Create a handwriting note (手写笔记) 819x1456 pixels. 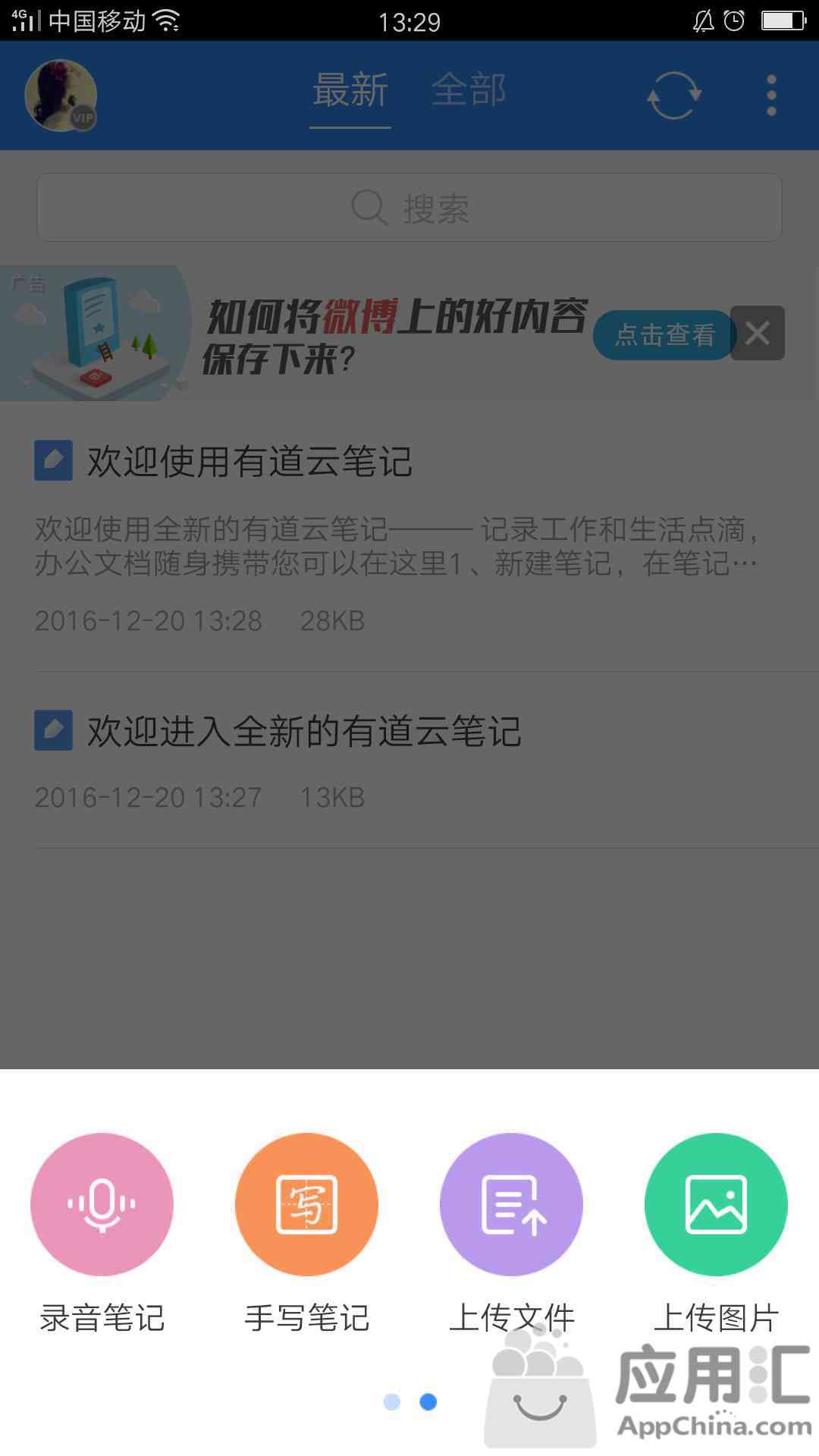(x=306, y=1203)
